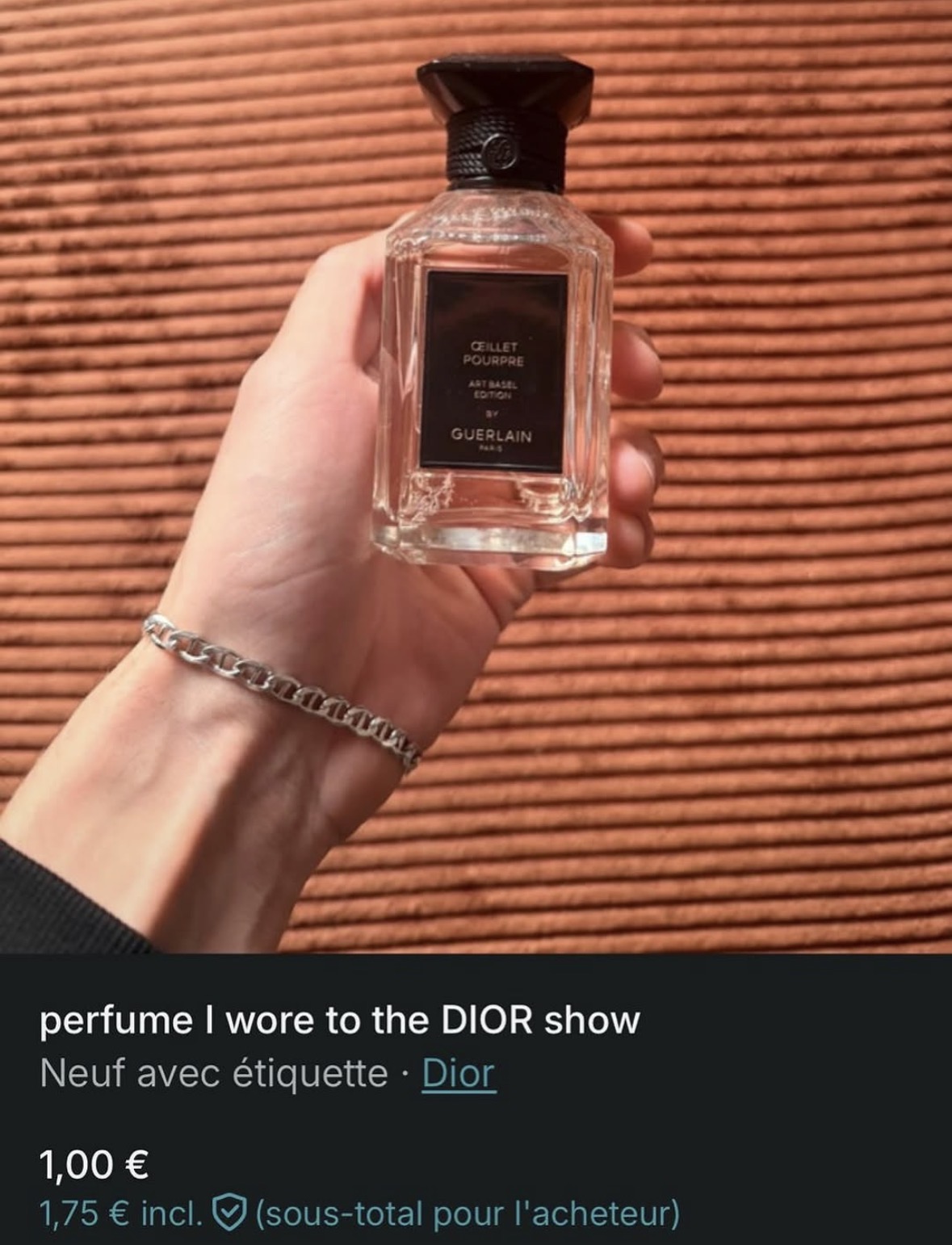The image size is (952, 1245).
Task: View the 1,75 € incl. buyer subtotal details
Action: click(x=359, y=1214)
